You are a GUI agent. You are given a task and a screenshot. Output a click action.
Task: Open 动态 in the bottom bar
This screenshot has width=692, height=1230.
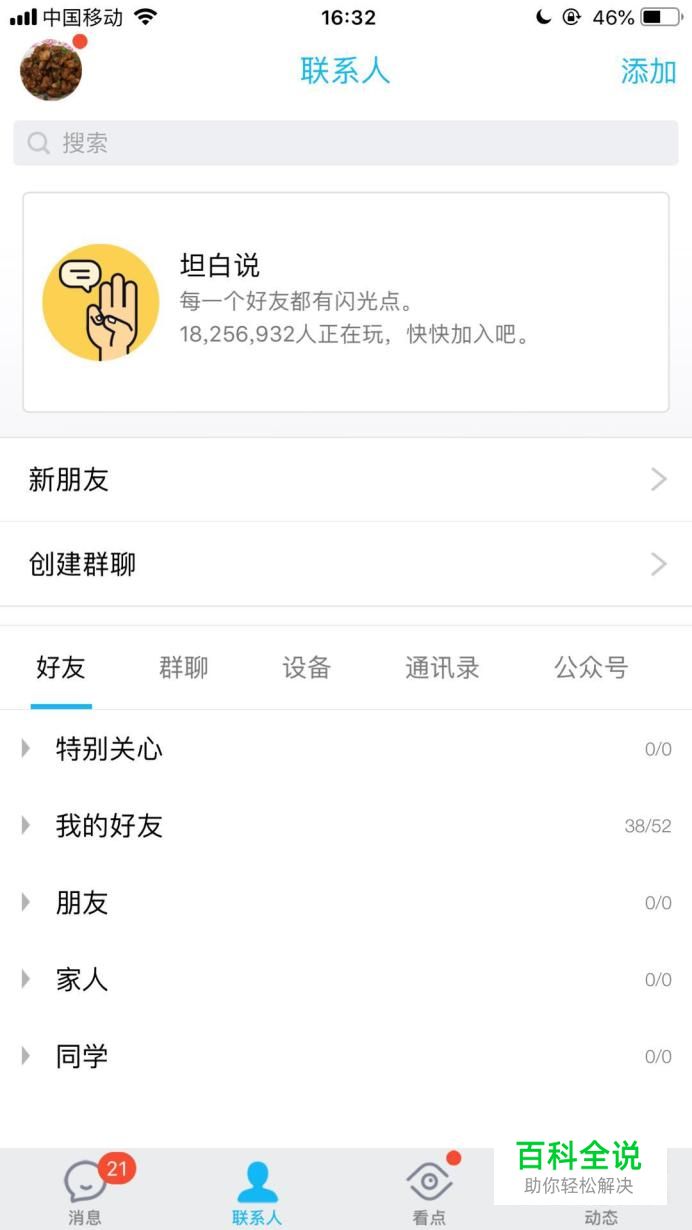601,1200
